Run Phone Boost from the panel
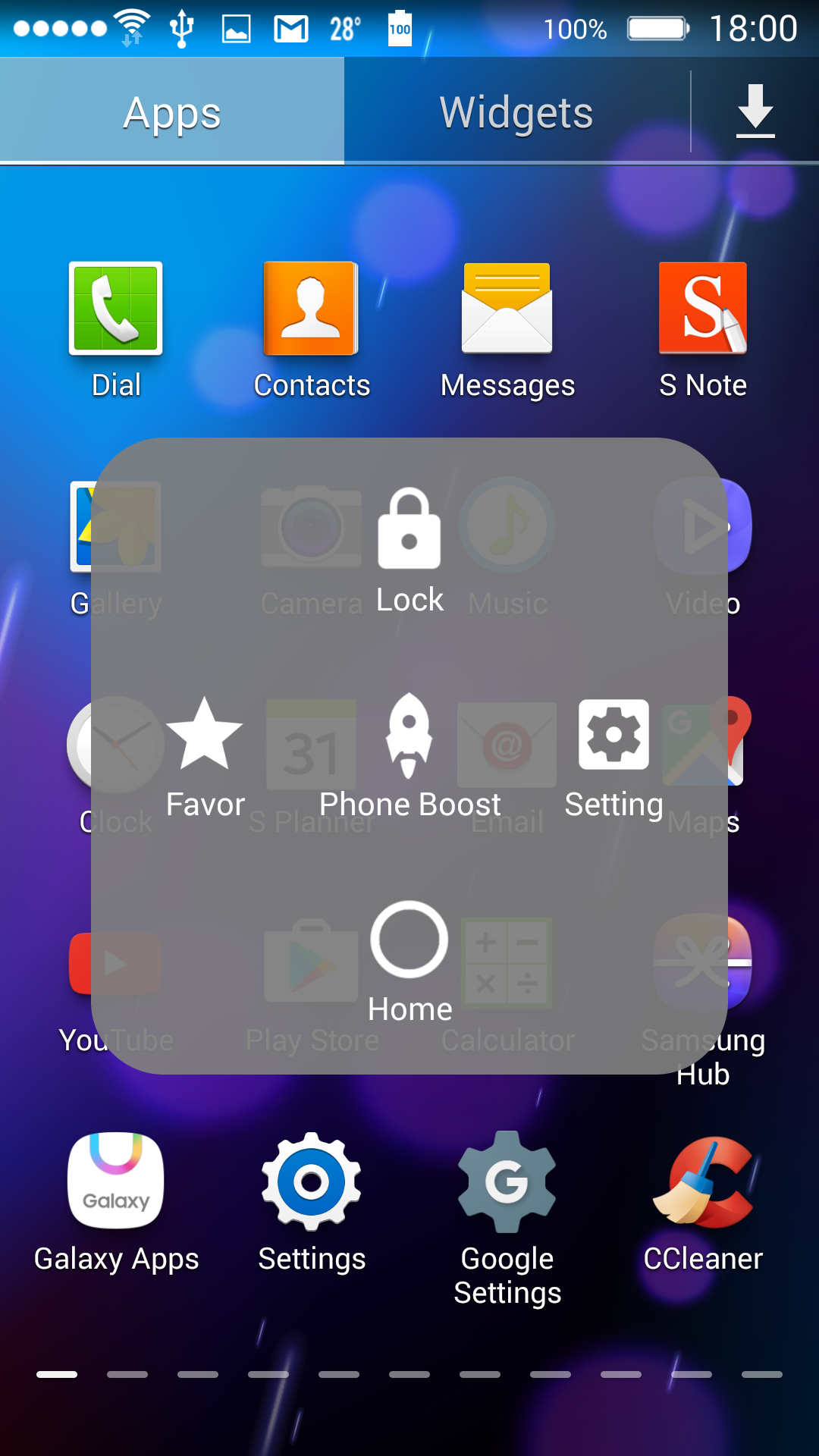The width and height of the screenshot is (819, 1456). pyautogui.click(x=409, y=757)
